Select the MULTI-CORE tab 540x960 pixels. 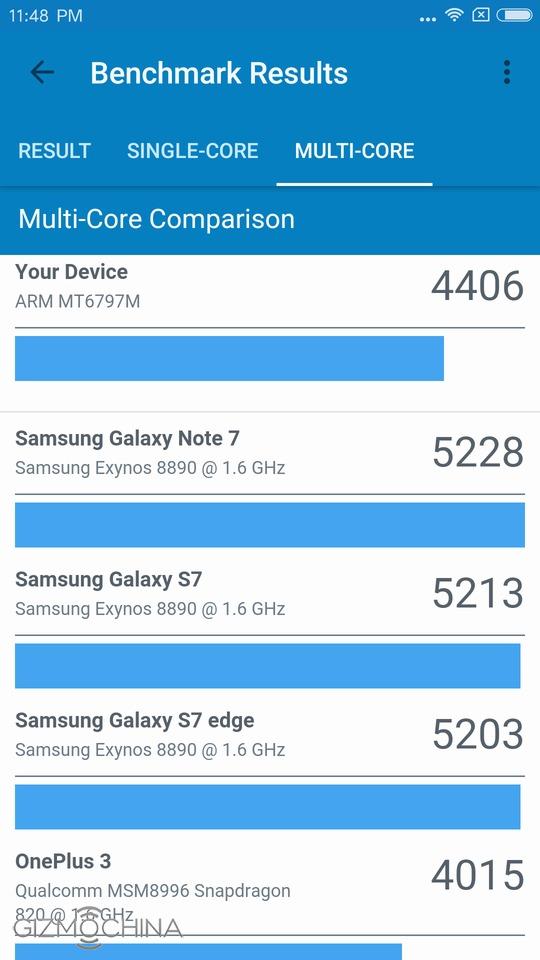[x=354, y=151]
